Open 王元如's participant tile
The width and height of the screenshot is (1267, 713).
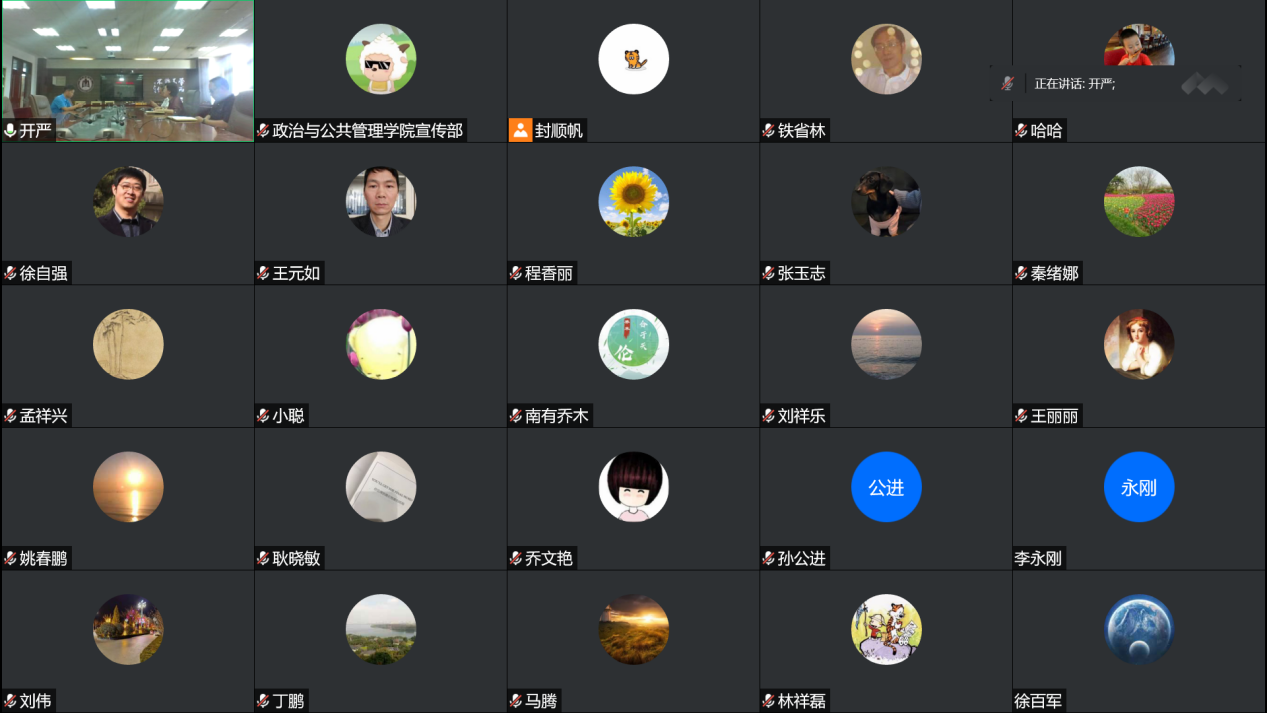[380, 202]
